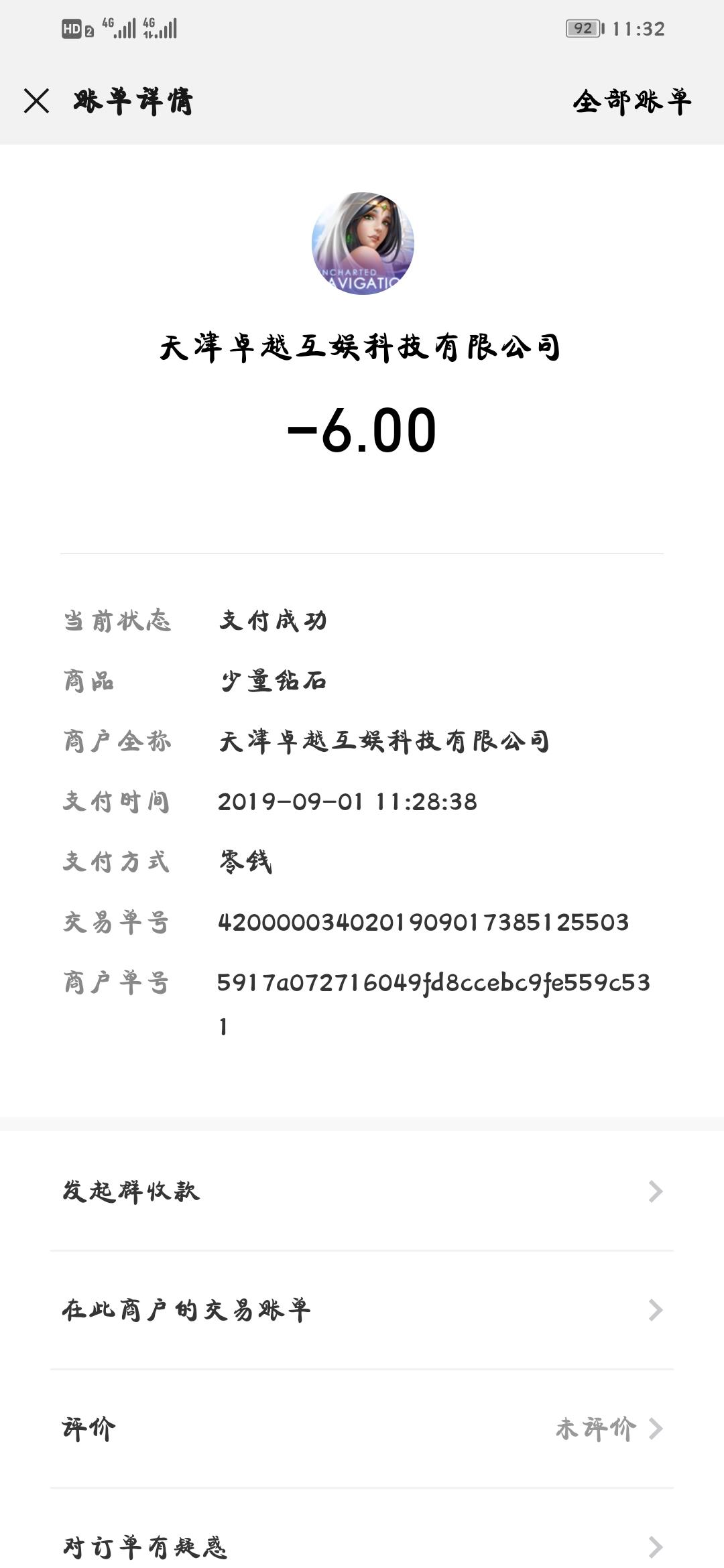Open the 发起群收款 row

(362, 1191)
